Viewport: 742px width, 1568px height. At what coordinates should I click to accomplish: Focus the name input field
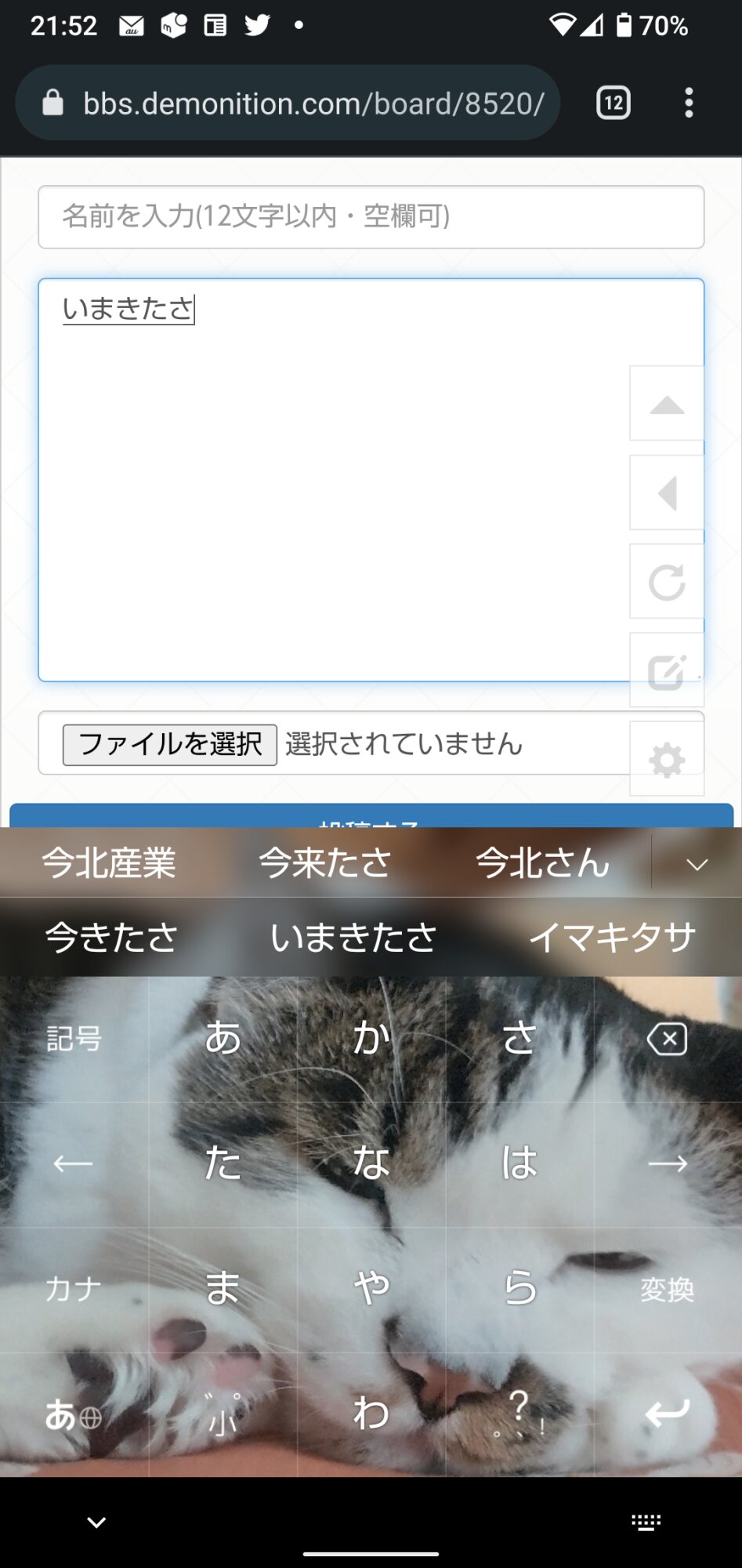pyautogui.click(x=371, y=216)
